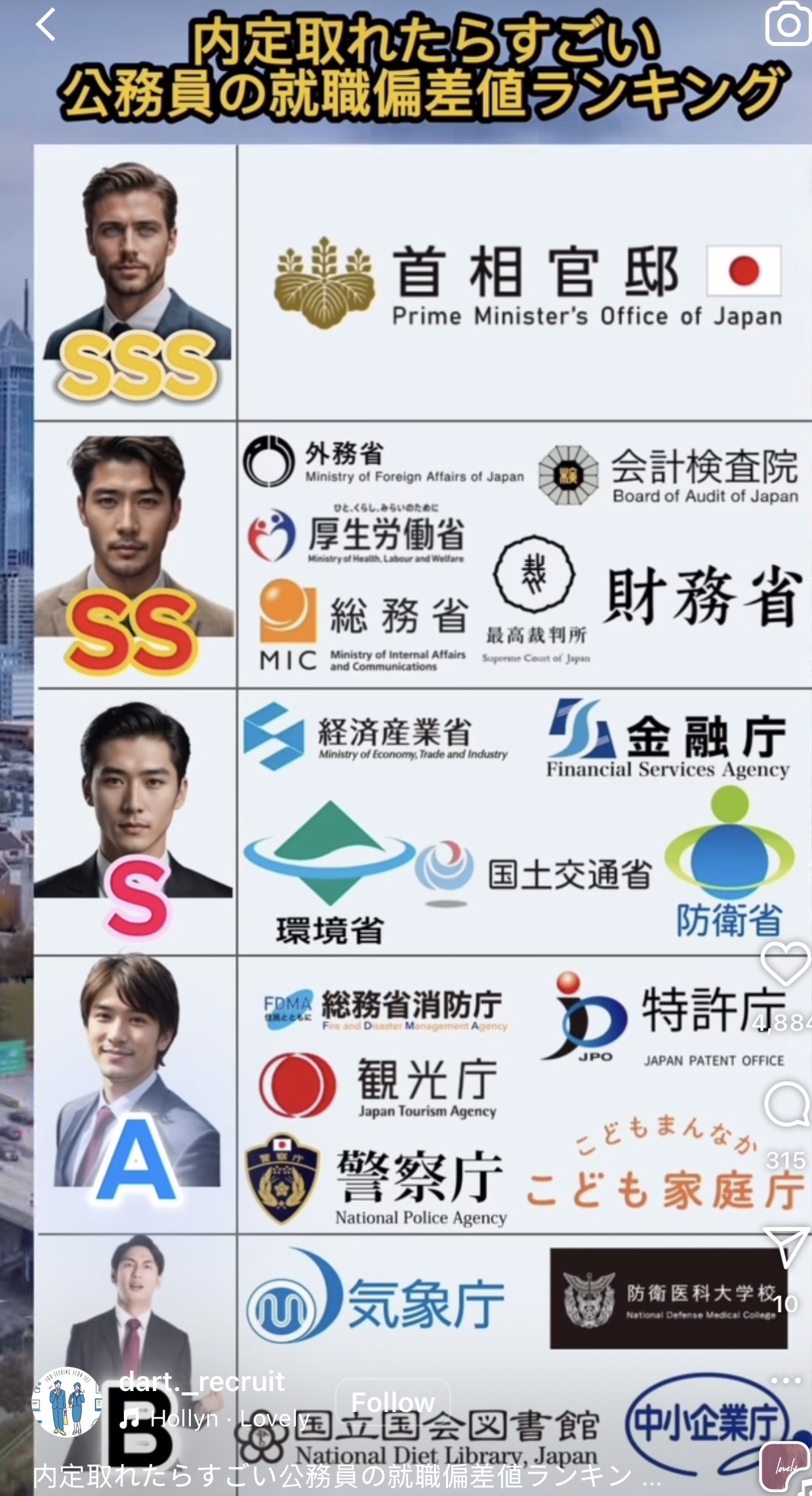Open the comments bubble

click(x=786, y=1104)
